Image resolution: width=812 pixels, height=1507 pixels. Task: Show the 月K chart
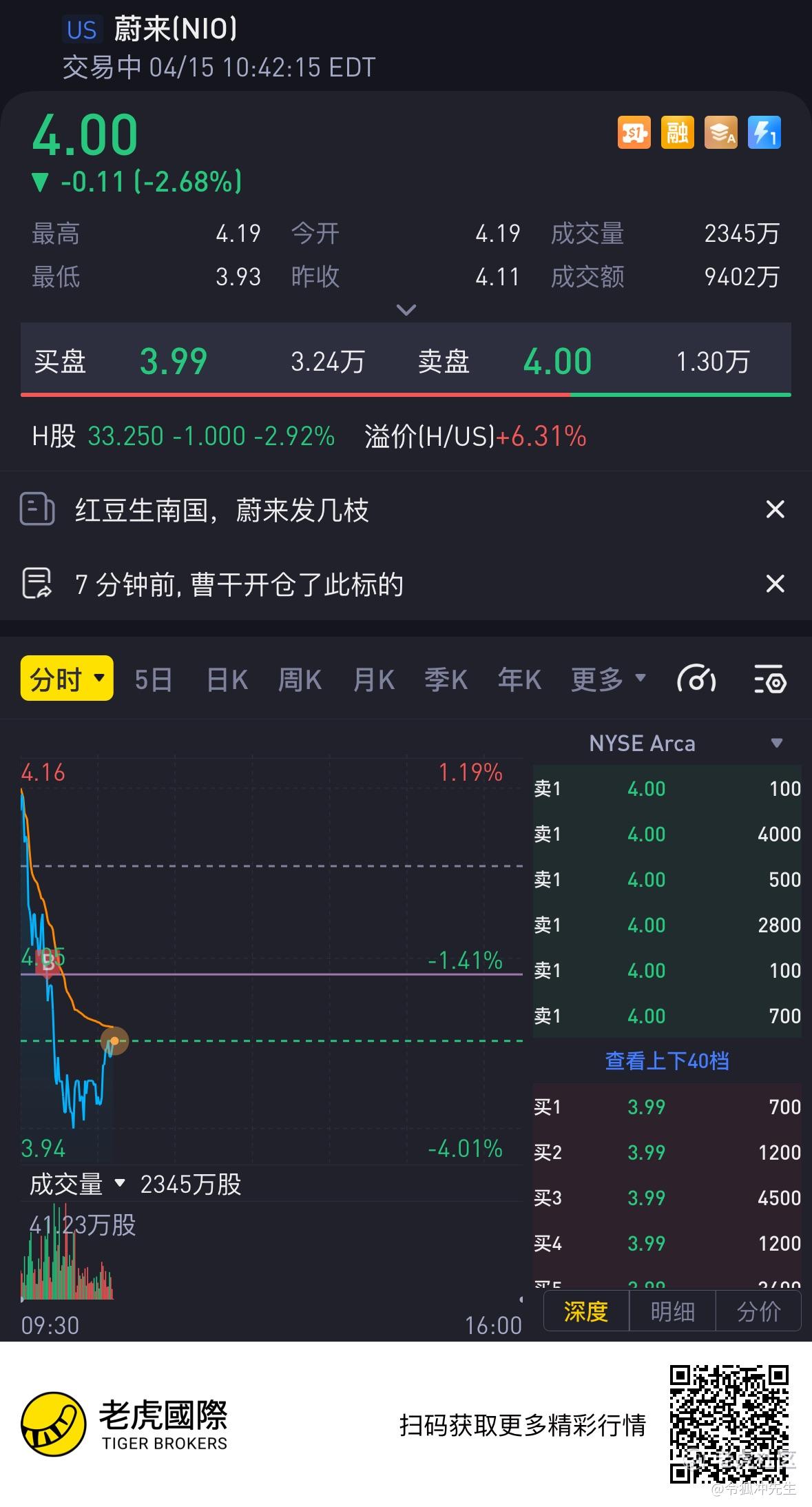(x=373, y=680)
